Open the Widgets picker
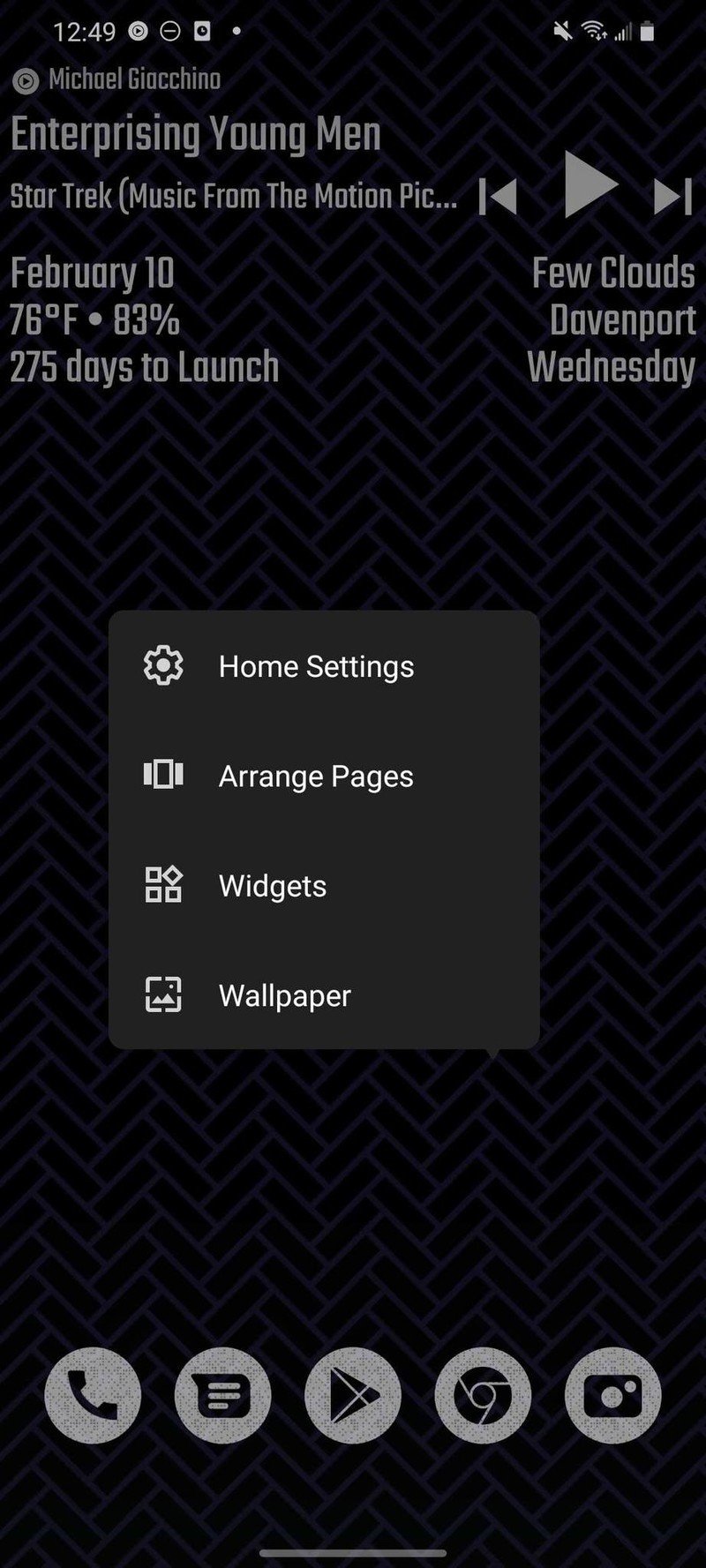706x1568 pixels. click(273, 886)
